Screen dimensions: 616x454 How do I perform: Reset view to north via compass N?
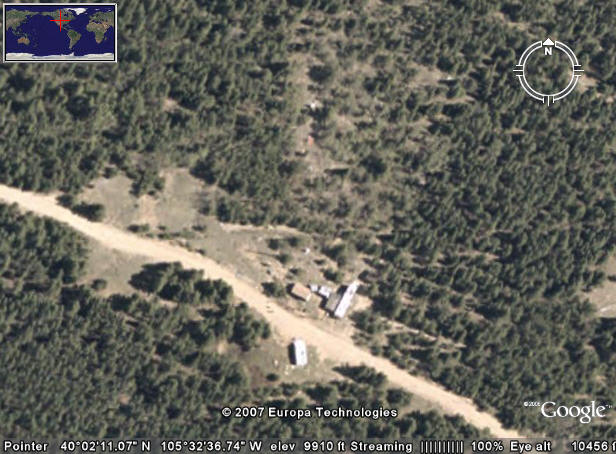[x=548, y=46]
